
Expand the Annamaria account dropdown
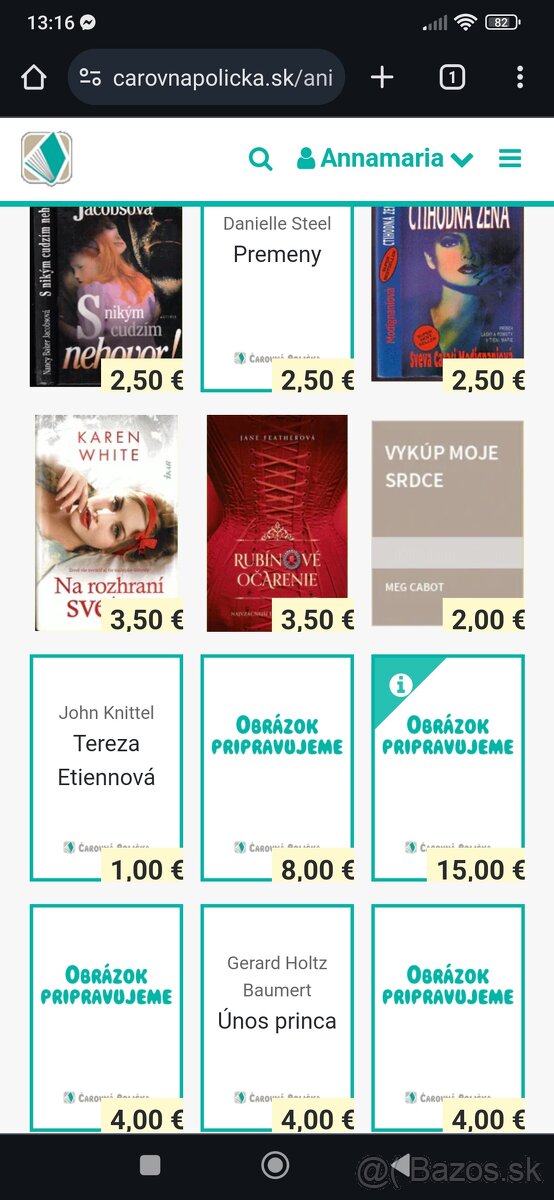tap(385, 159)
